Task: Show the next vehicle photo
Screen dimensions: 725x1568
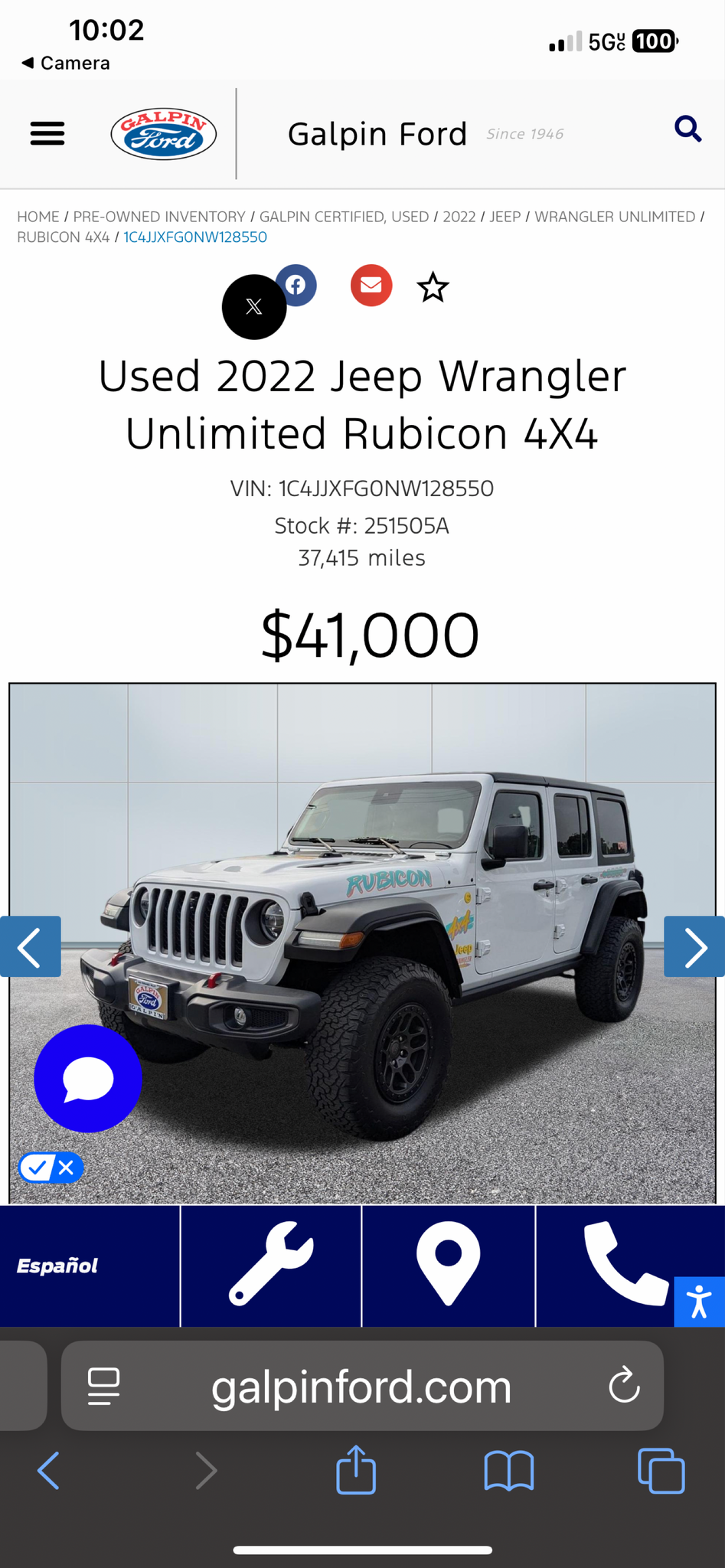Action: [x=694, y=946]
